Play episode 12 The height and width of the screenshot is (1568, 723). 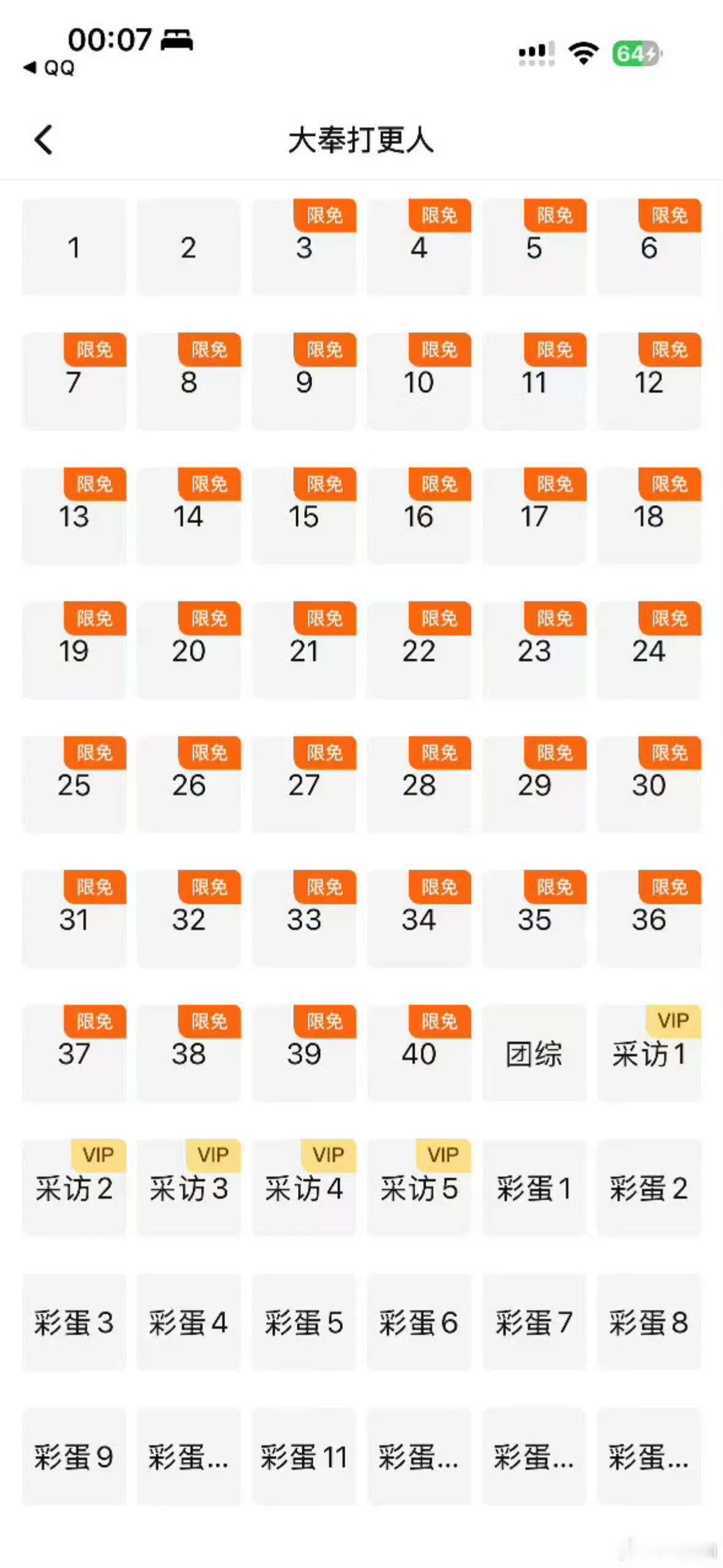(x=649, y=382)
